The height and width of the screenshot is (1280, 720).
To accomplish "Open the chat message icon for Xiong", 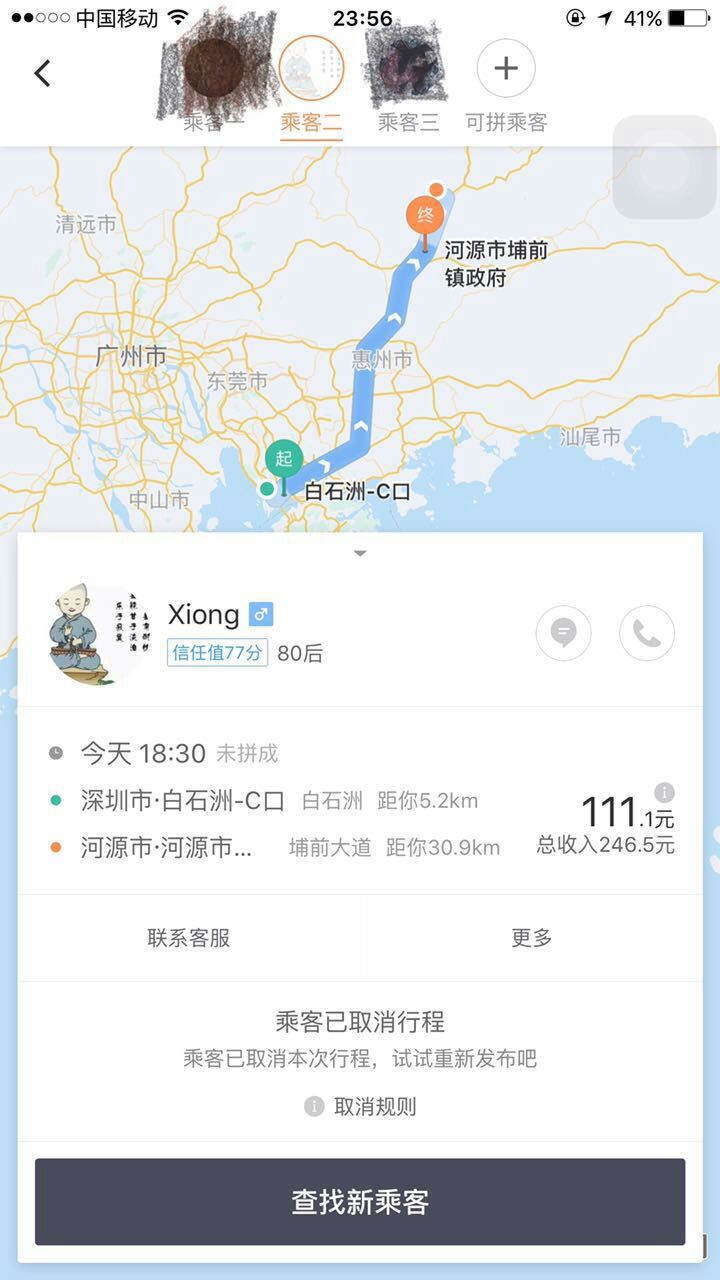I will (563, 633).
